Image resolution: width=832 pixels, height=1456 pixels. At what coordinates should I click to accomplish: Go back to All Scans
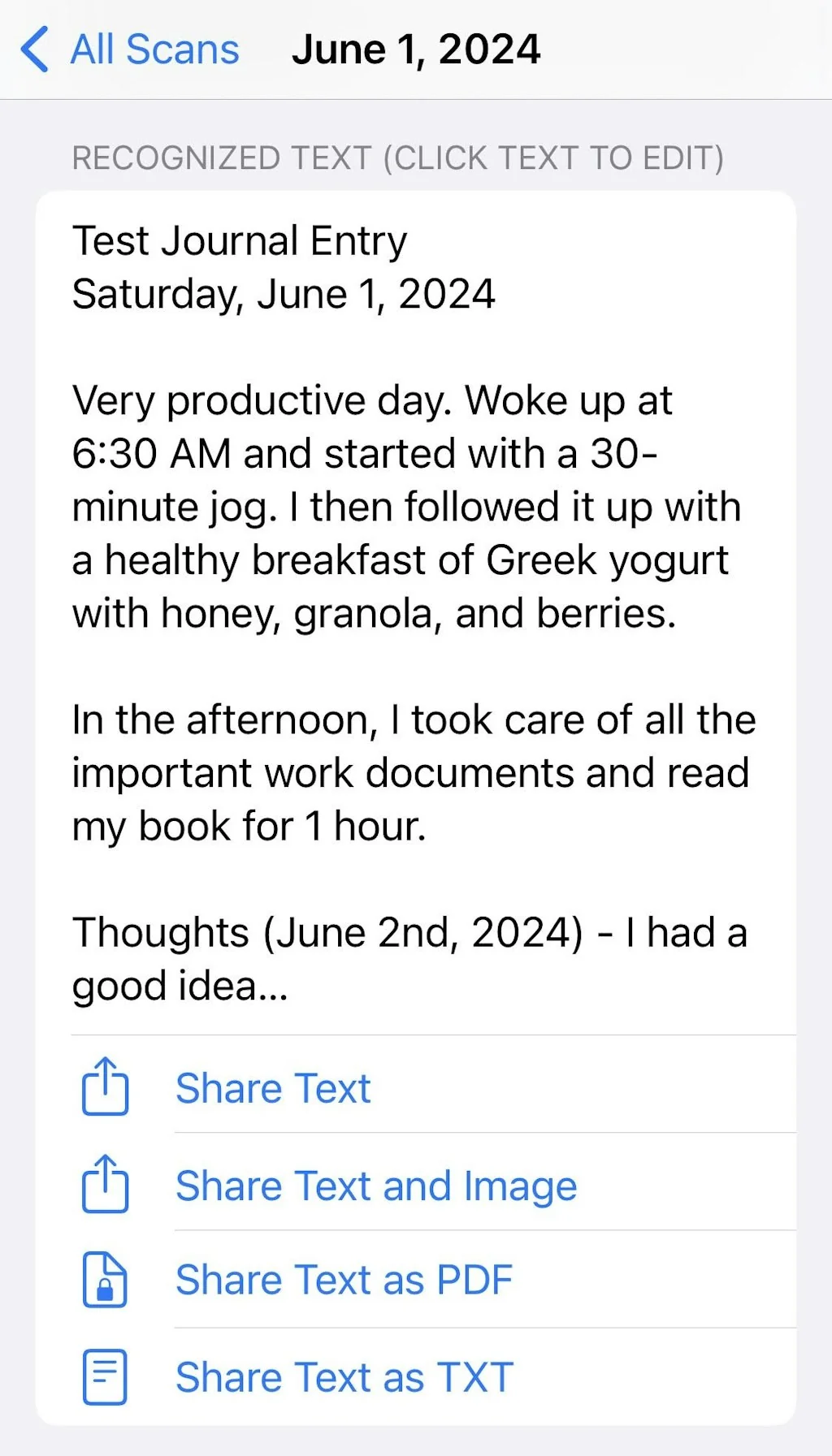pyautogui.click(x=130, y=50)
